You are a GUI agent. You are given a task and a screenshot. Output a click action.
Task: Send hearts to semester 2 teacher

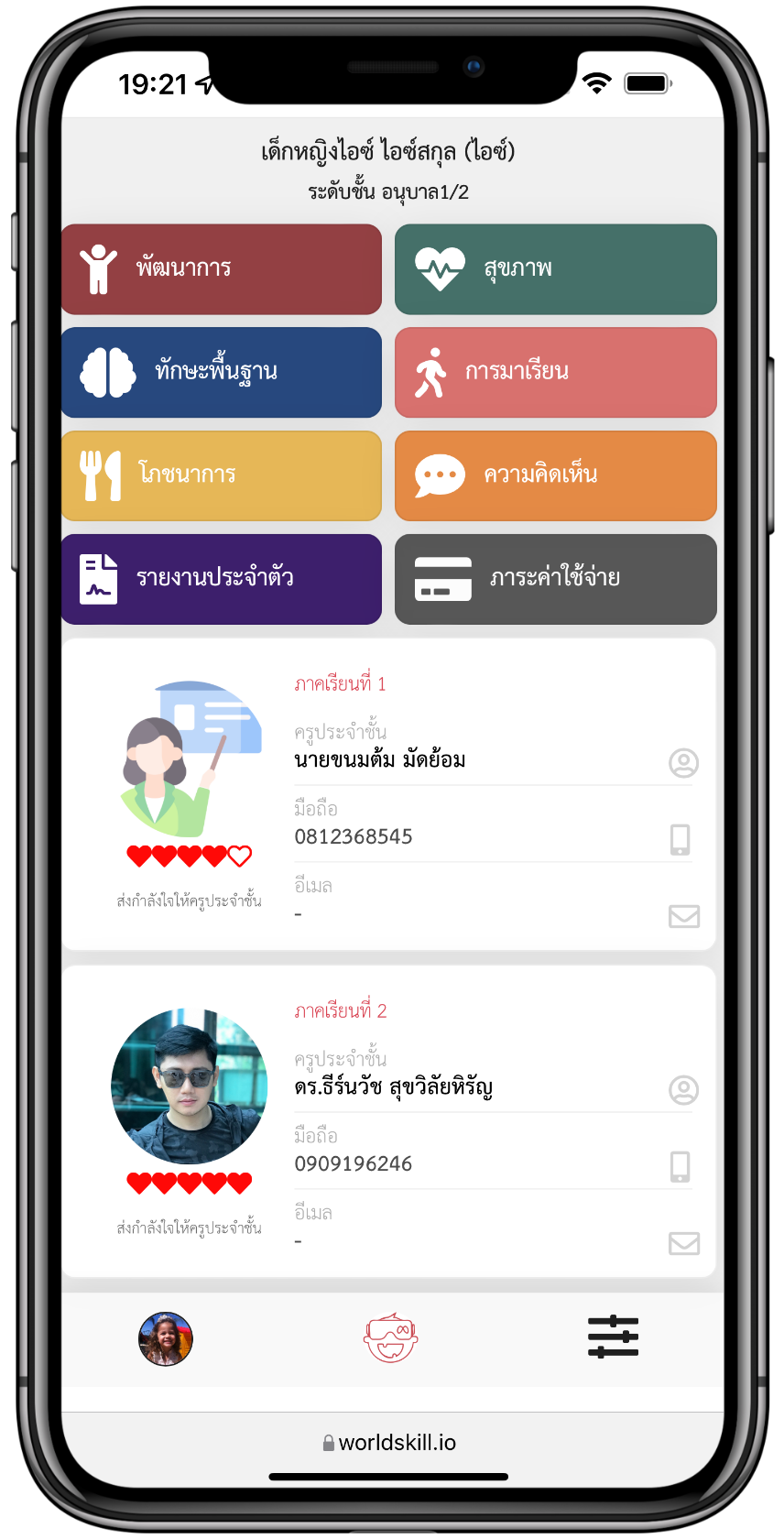click(x=189, y=1184)
